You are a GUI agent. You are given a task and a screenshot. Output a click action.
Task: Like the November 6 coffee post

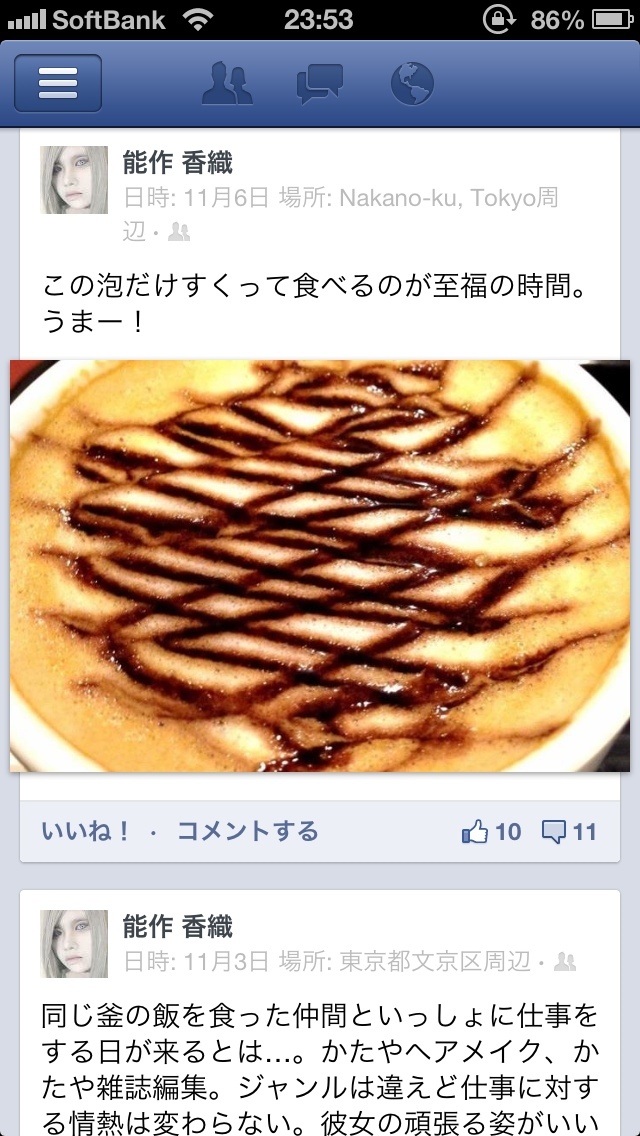click(84, 831)
